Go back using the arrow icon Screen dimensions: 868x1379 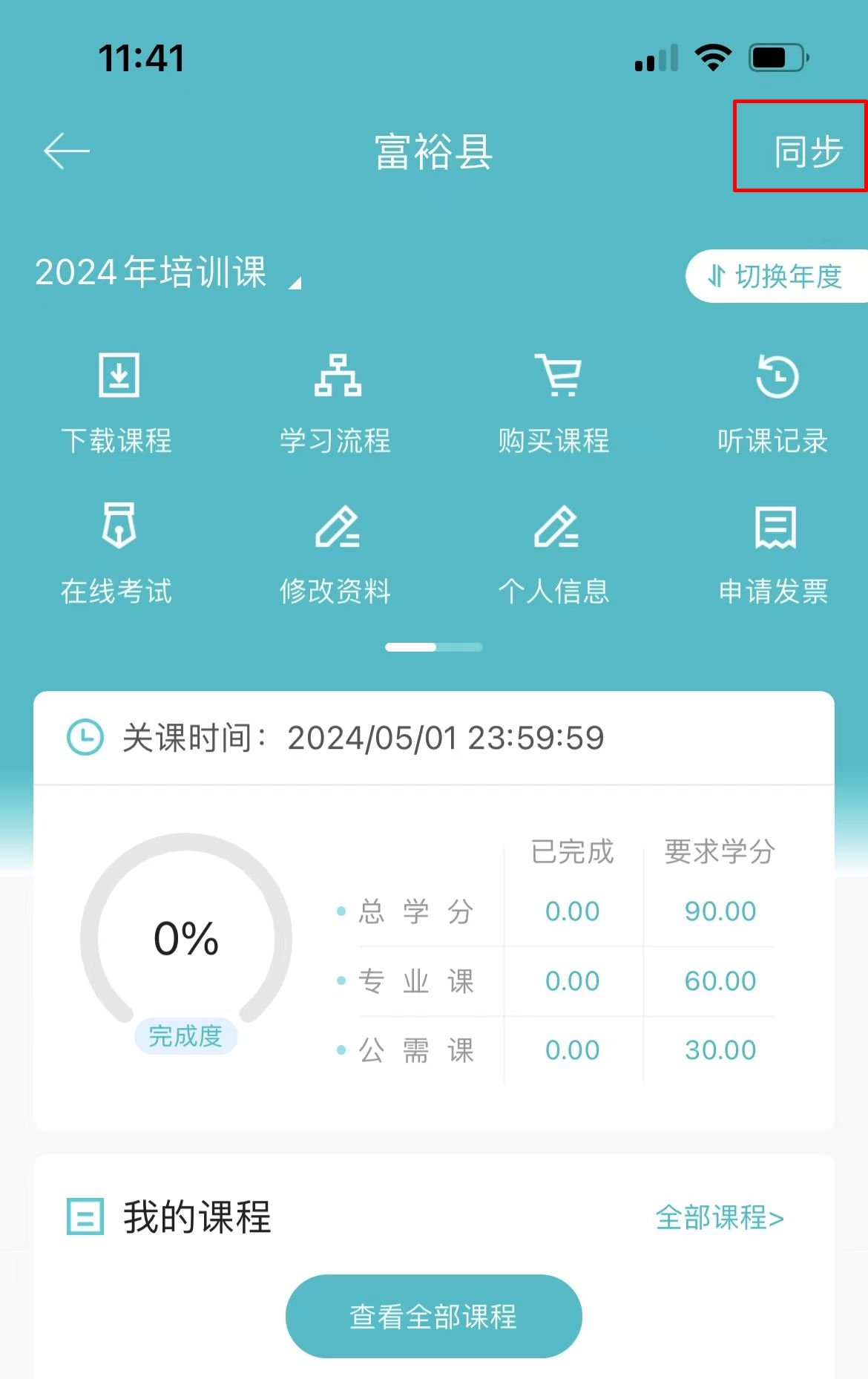67,151
